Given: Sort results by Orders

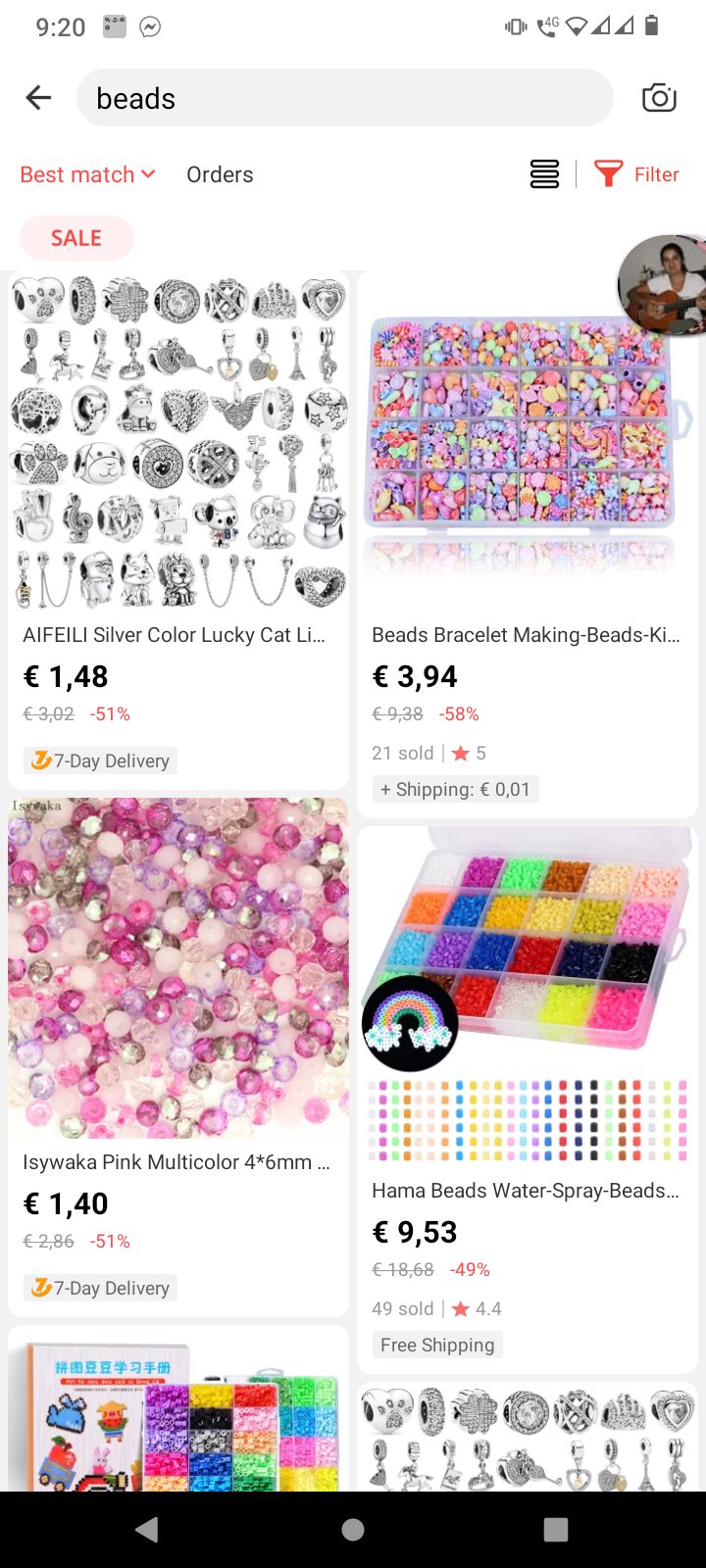Looking at the screenshot, I should tap(220, 174).
